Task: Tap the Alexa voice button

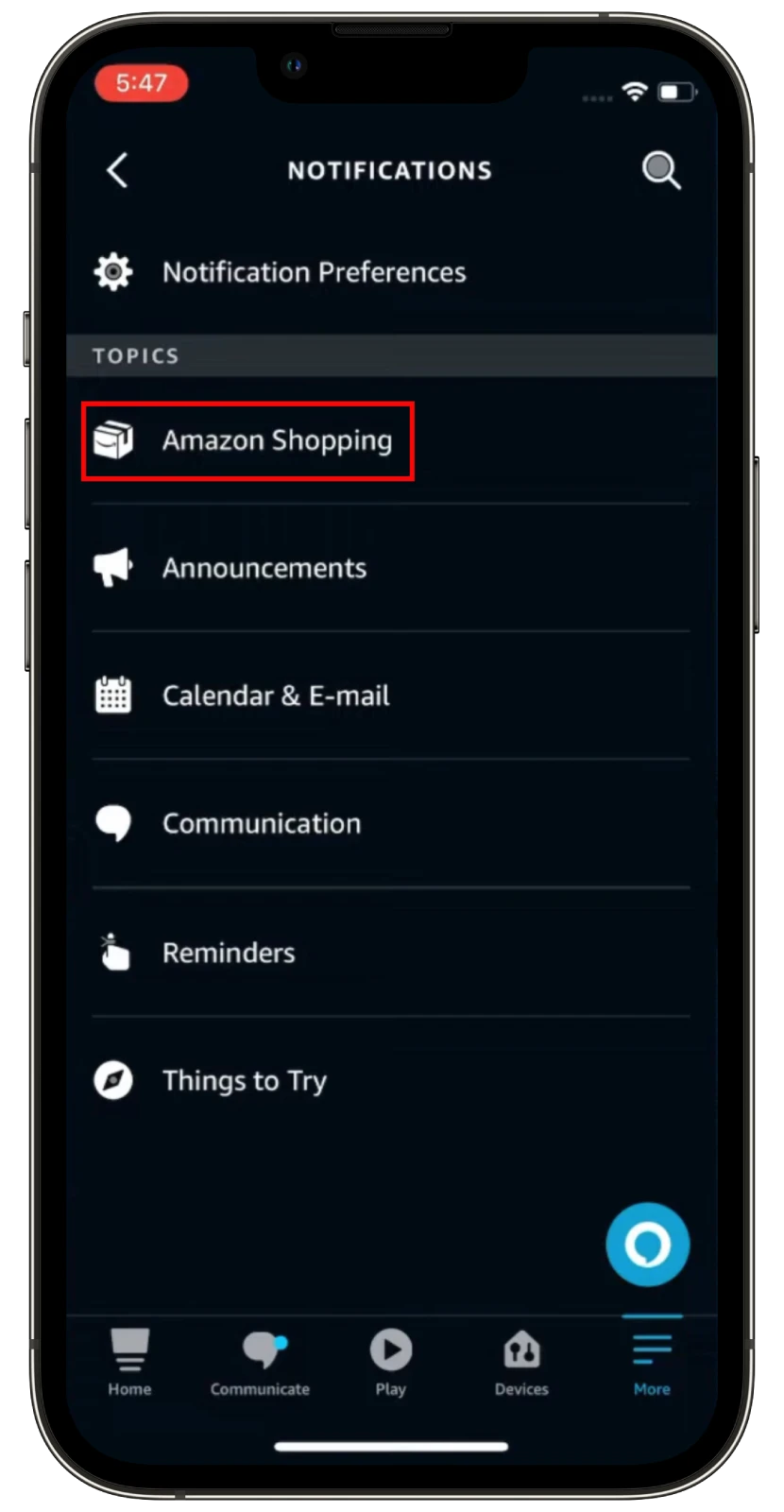Action: coord(647,1245)
